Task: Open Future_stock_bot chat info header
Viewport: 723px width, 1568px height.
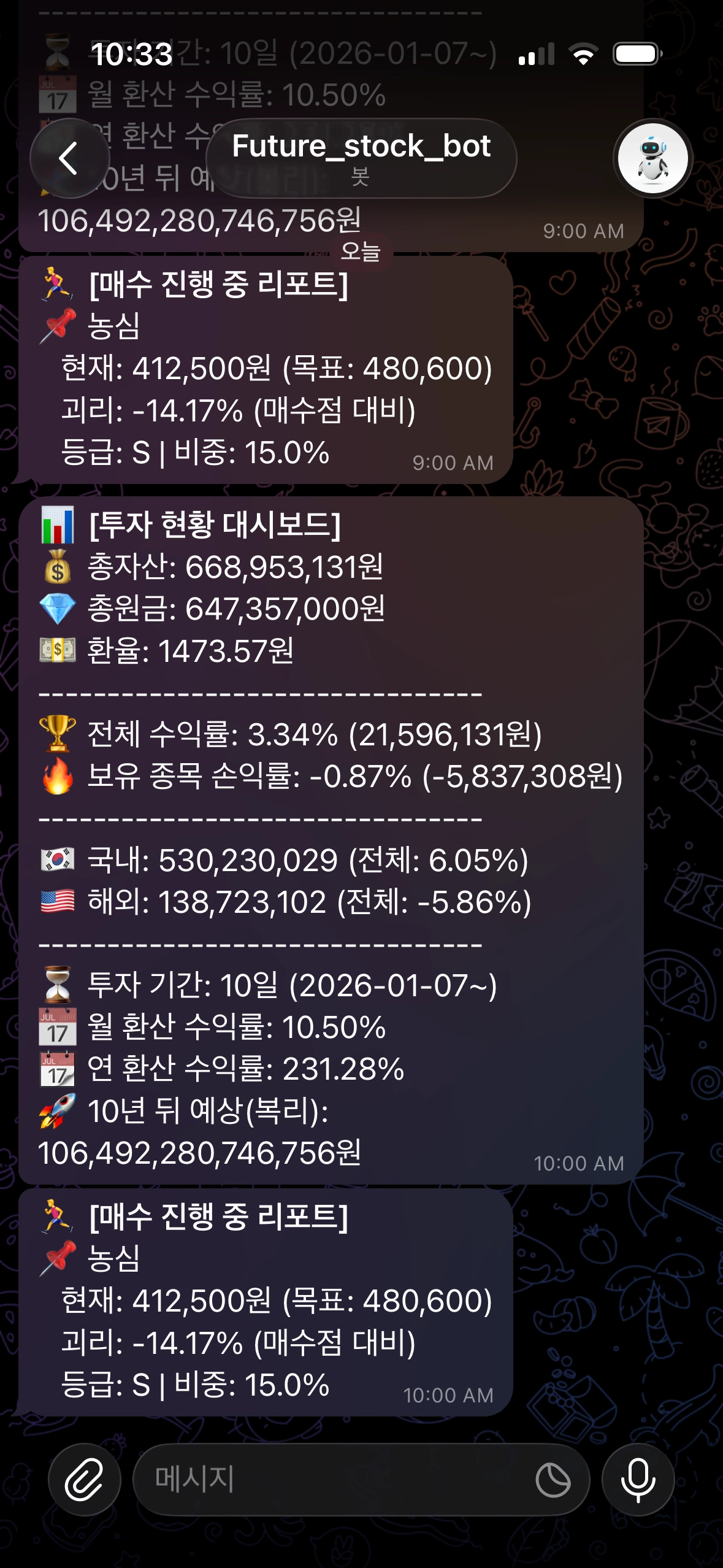Action: pyautogui.click(x=361, y=158)
